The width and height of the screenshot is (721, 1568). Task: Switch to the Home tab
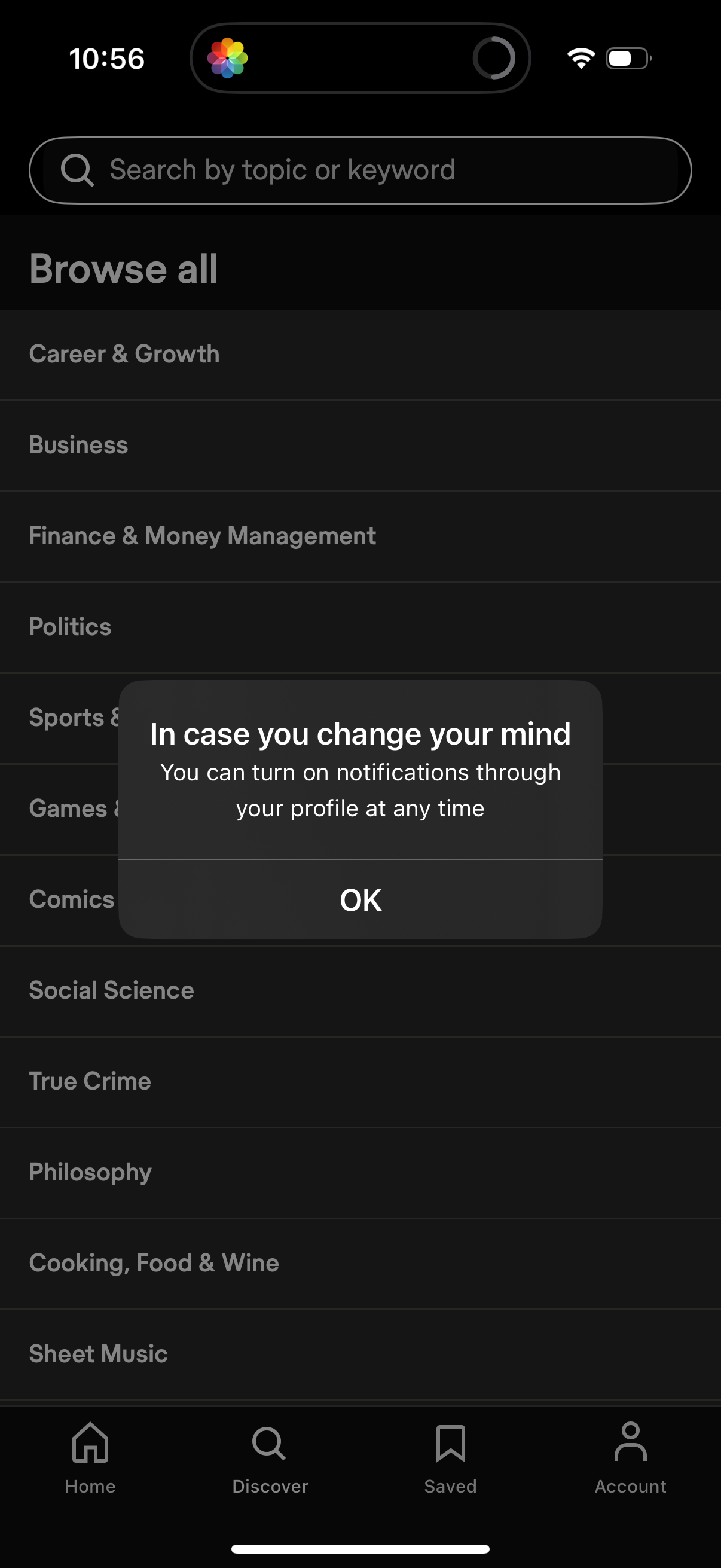click(90, 1458)
